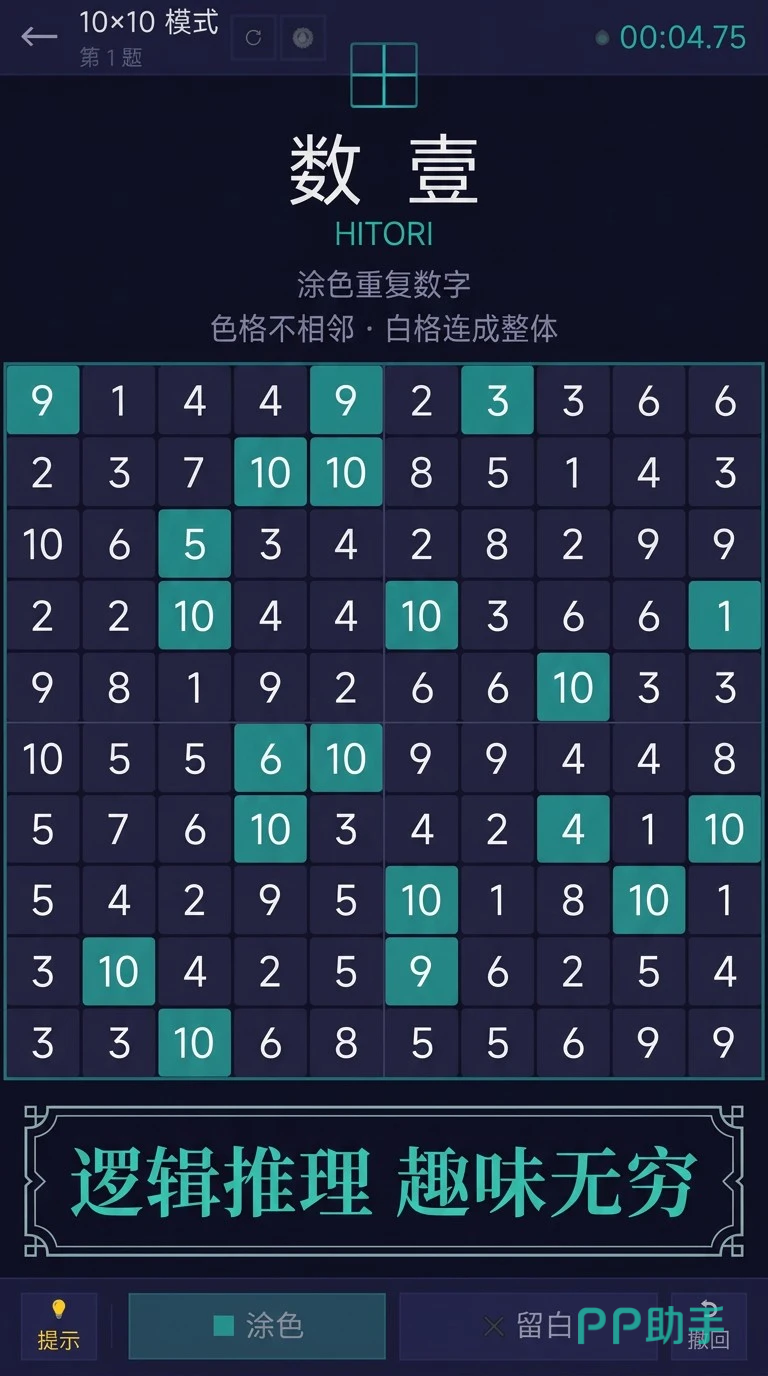Tap the round icon beside restart
The image size is (768, 1376).
[x=303, y=38]
